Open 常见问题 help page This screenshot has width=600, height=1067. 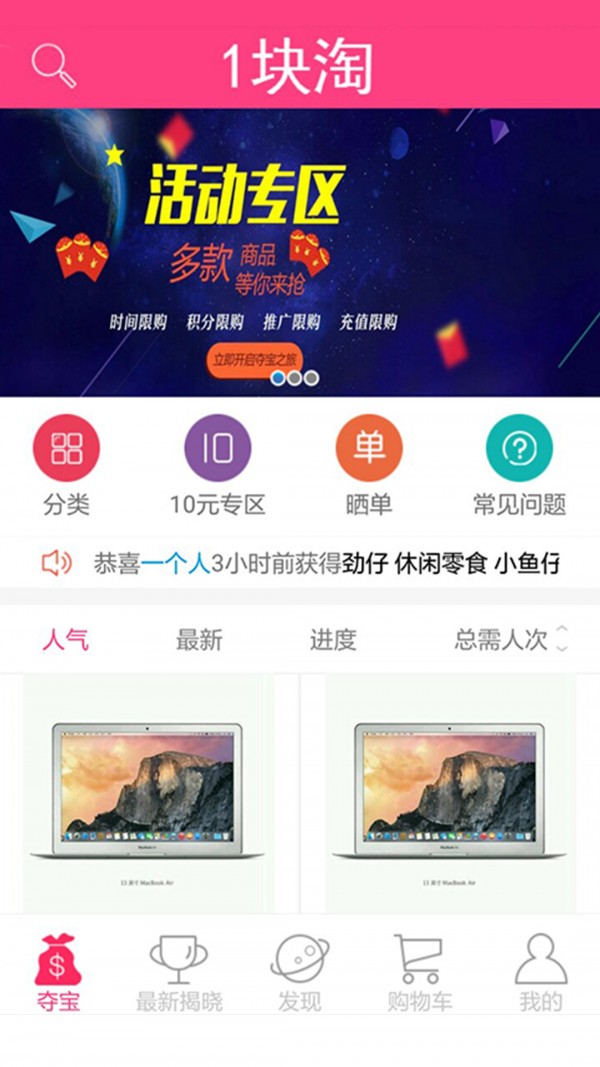tap(519, 465)
